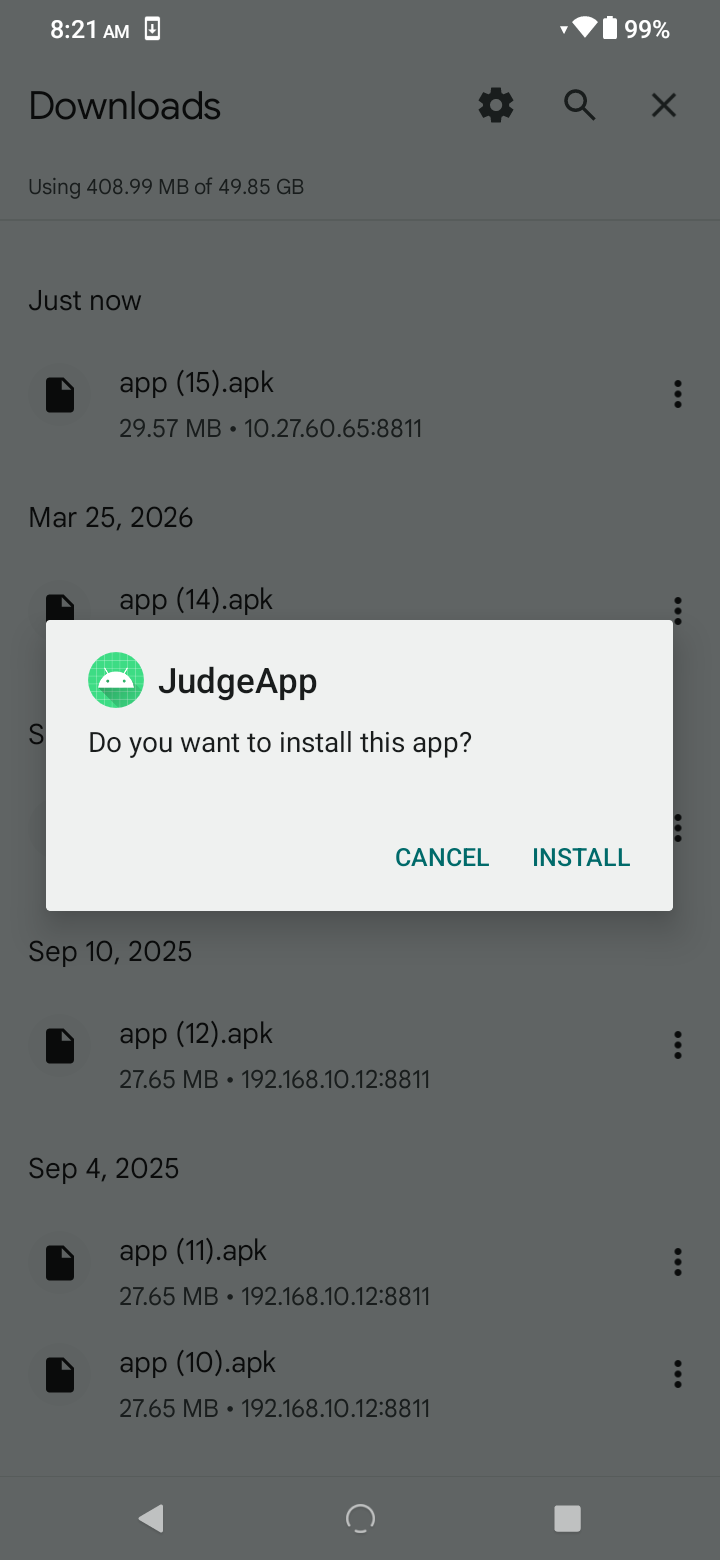Image resolution: width=720 pixels, height=1560 pixels.
Task: Search the downloads list
Action: coord(580,105)
